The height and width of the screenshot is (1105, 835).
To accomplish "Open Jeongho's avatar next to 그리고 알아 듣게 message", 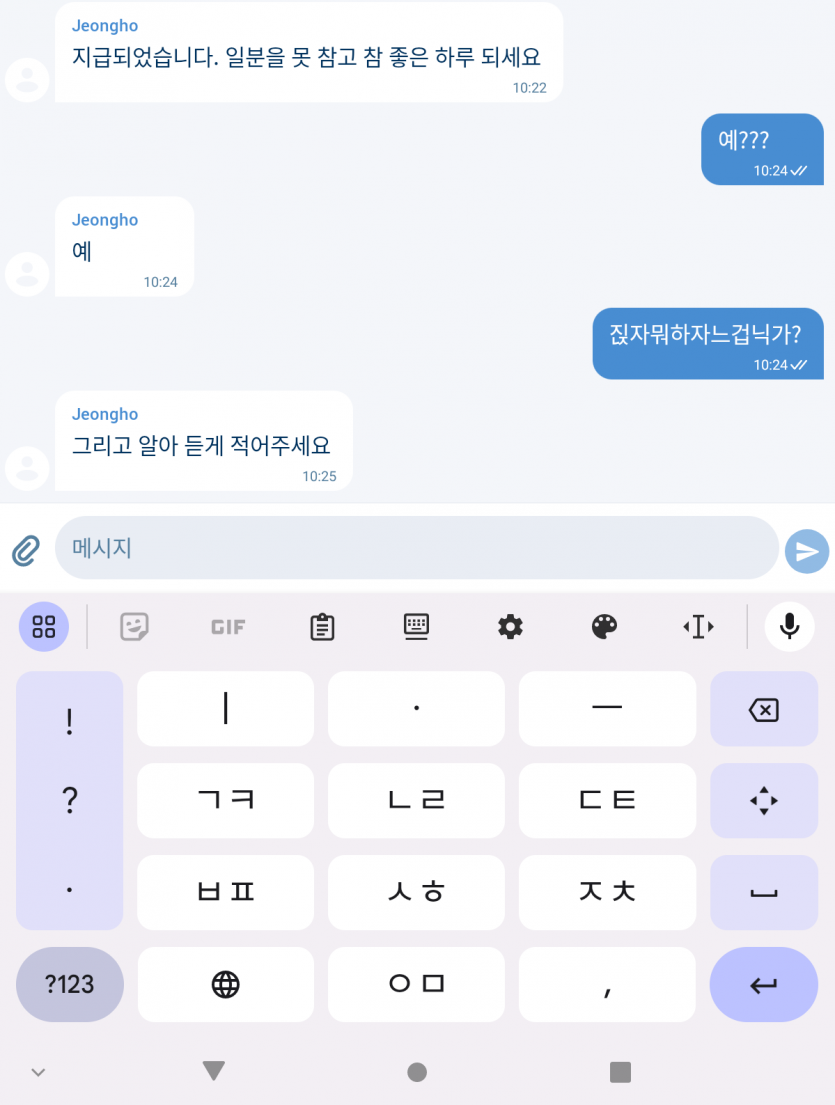I will coord(27,467).
